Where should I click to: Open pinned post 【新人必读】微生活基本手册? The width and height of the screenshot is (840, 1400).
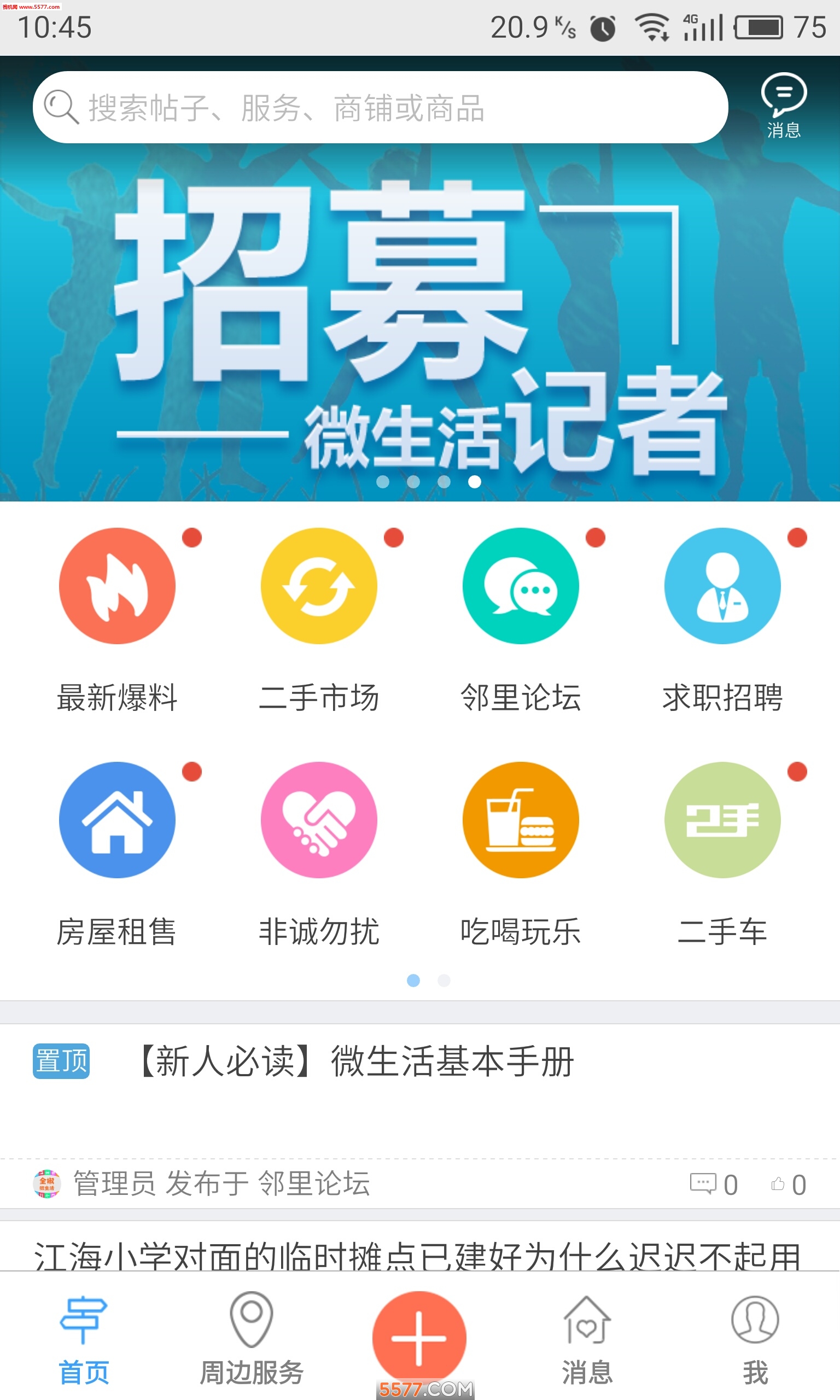tap(357, 1061)
